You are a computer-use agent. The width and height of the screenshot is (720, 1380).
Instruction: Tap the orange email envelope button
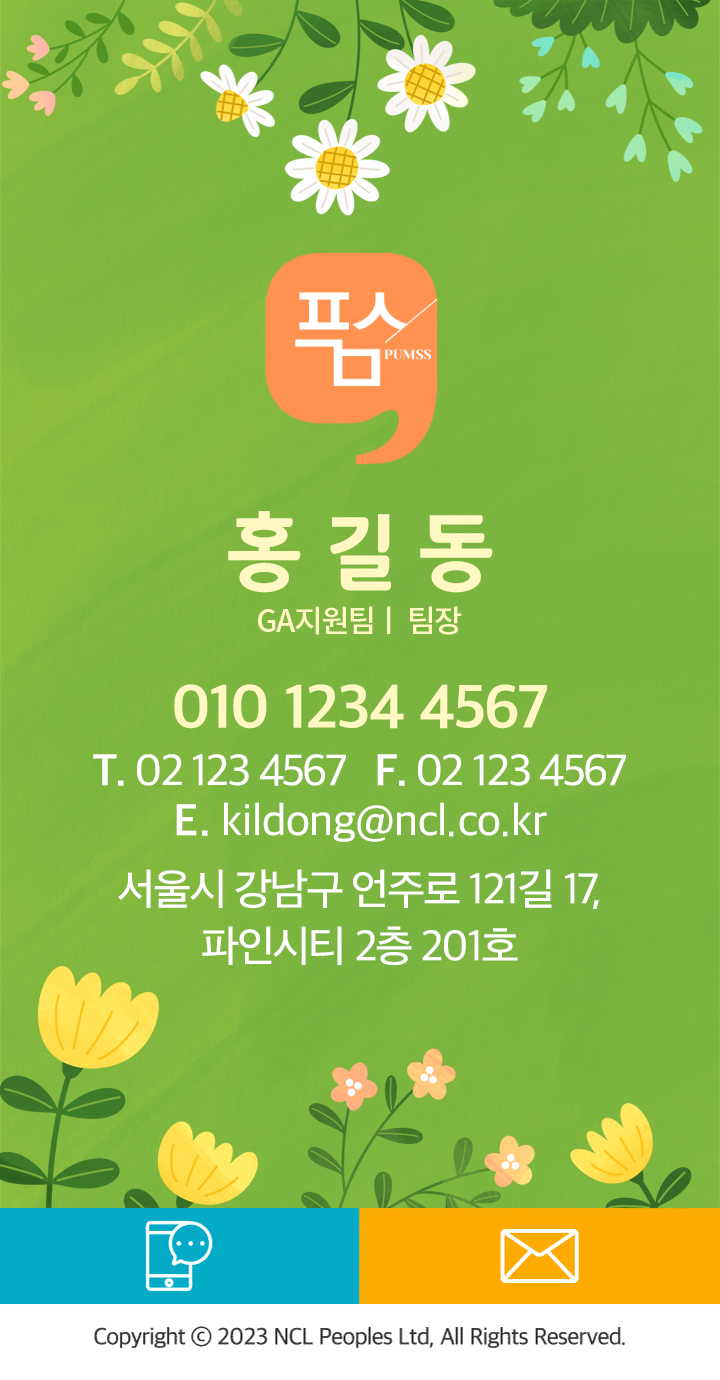(x=539, y=1255)
